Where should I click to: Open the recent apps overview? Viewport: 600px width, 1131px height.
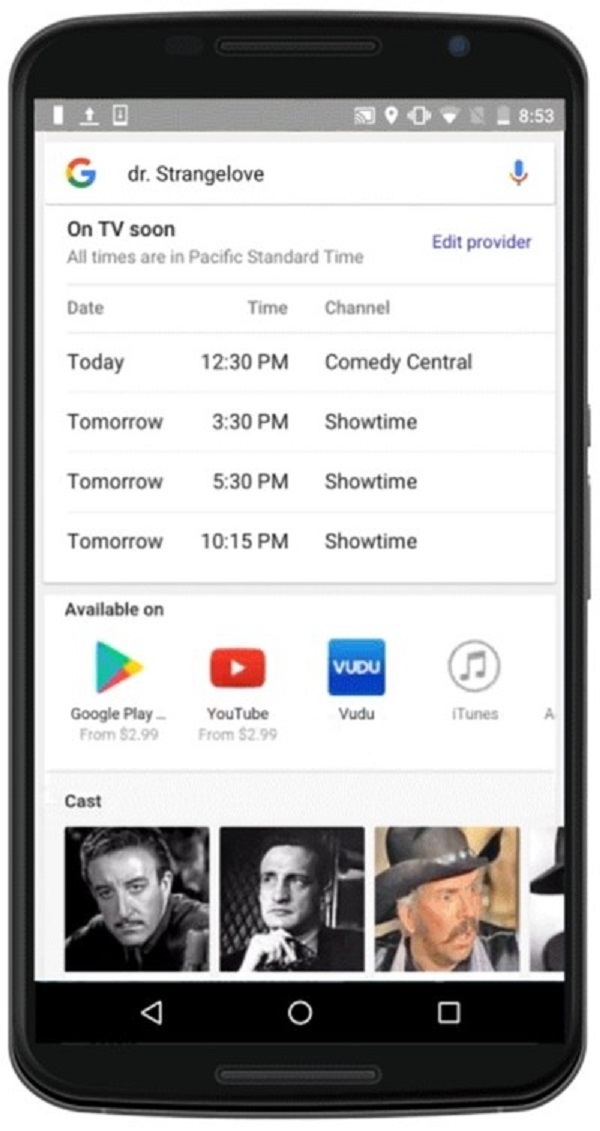click(x=449, y=1013)
